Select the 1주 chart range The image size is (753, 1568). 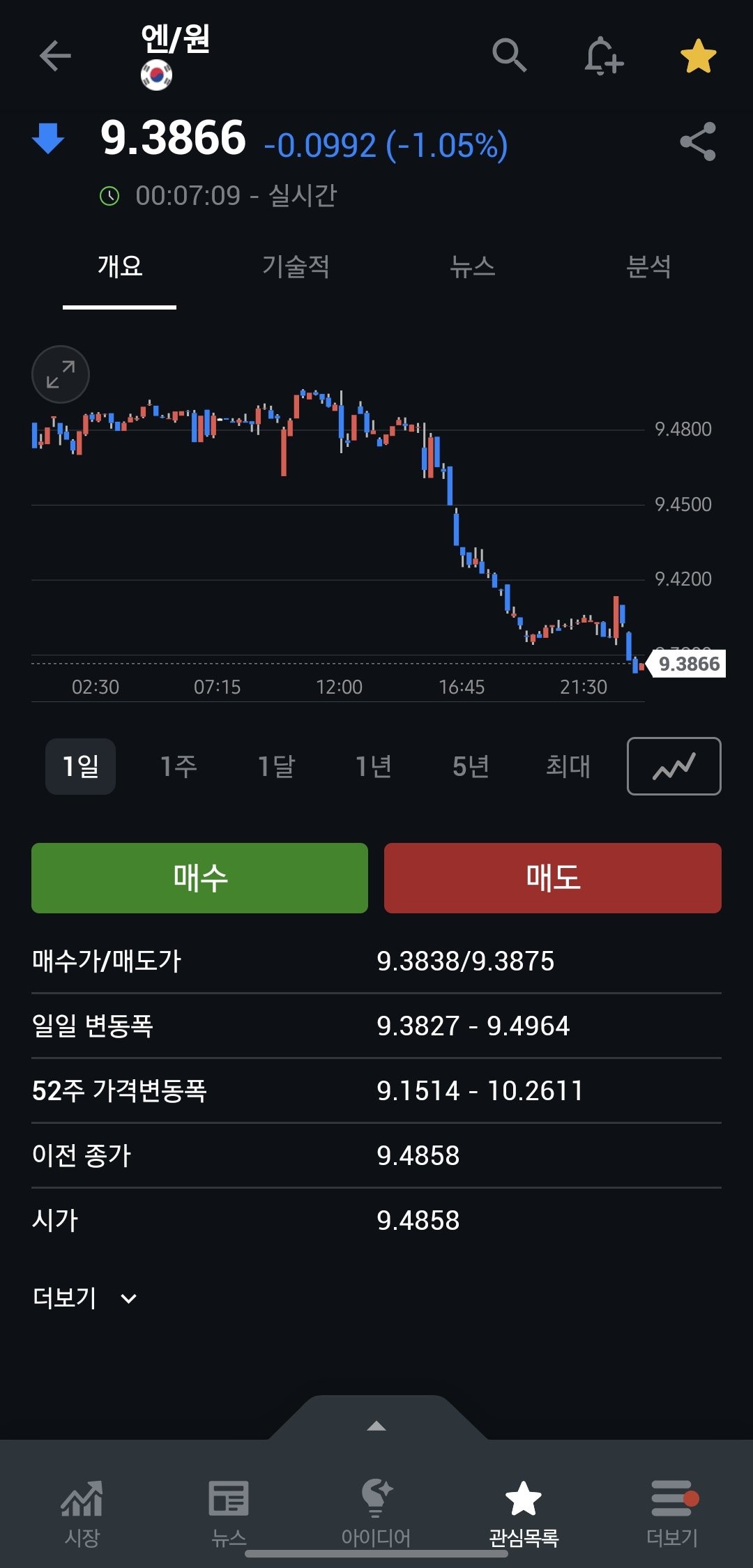[x=178, y=766]
